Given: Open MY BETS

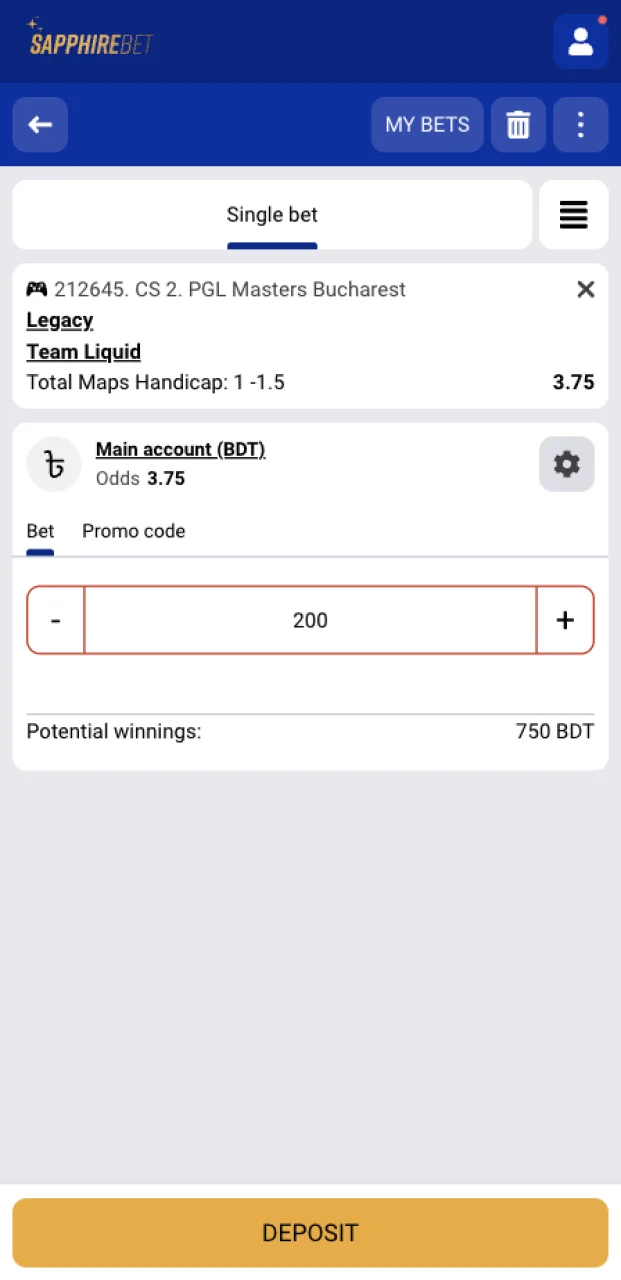Looking at the screenshot, I should pos(427,125).
